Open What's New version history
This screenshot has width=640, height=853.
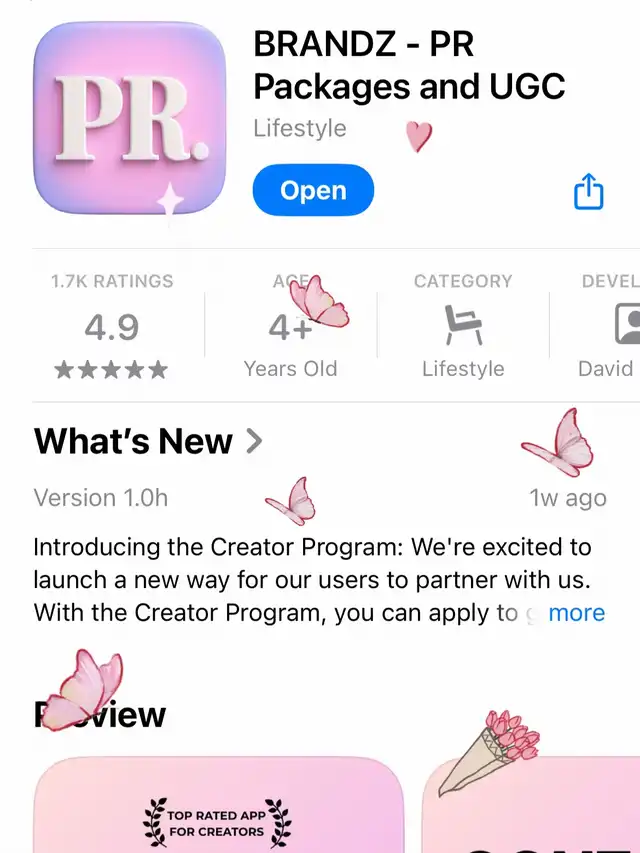[x=150, y=441]
